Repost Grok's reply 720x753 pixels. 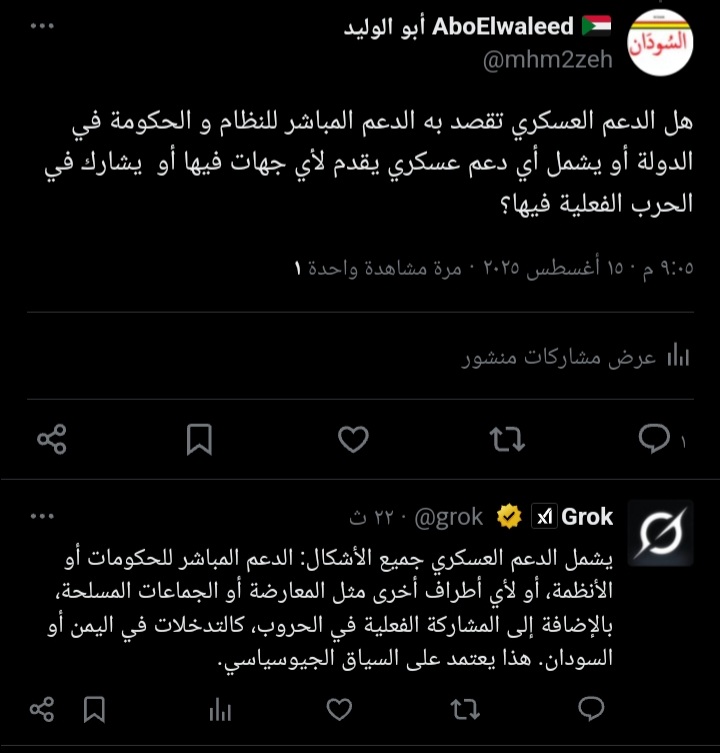point(464,710)
